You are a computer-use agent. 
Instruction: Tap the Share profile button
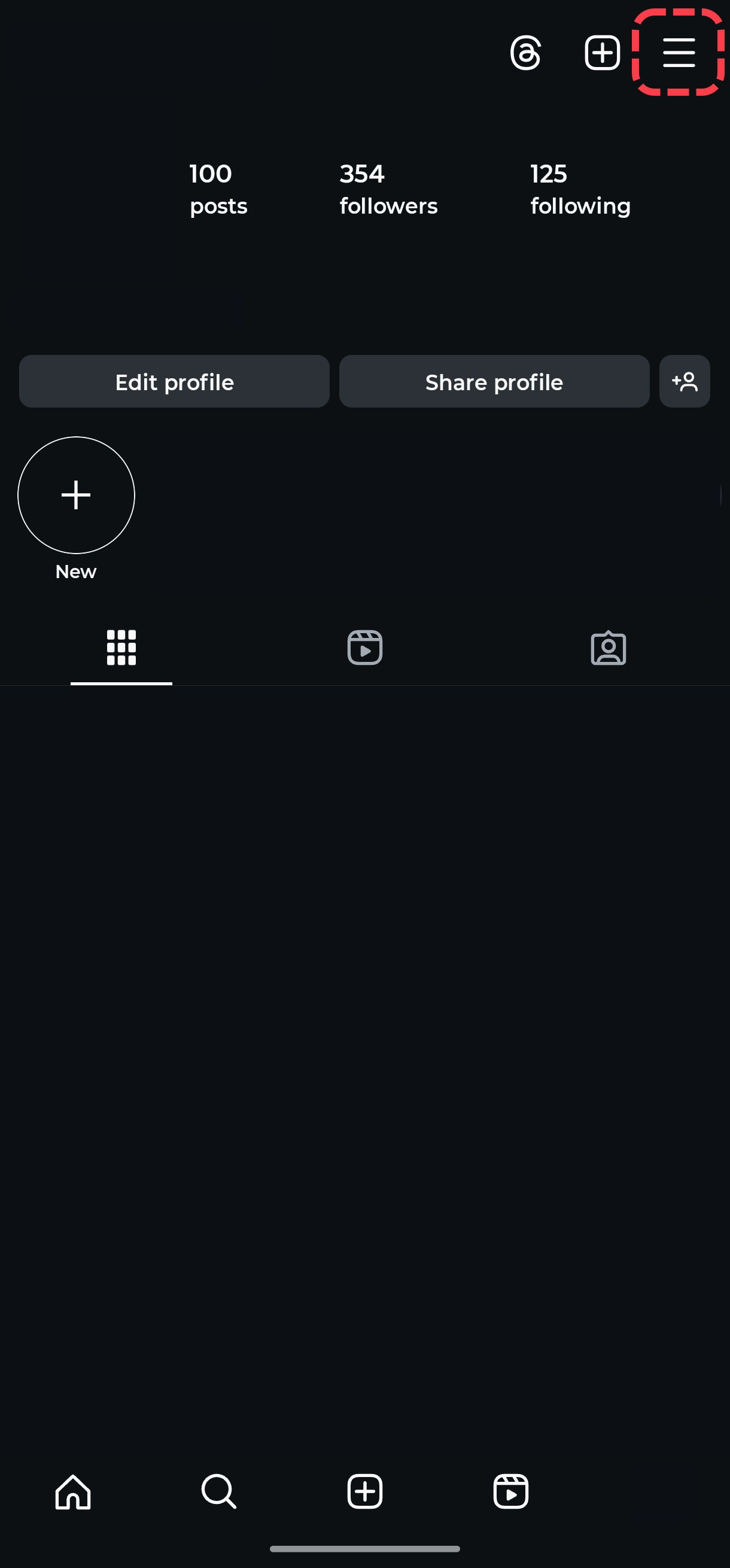494,382
